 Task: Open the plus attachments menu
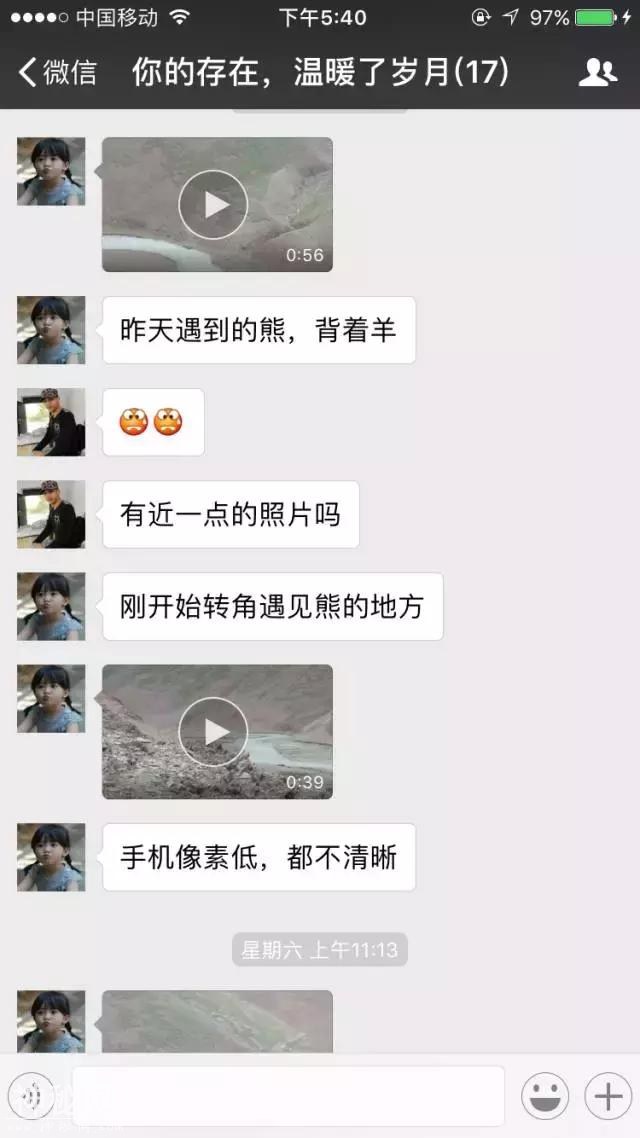[608, 1096]
